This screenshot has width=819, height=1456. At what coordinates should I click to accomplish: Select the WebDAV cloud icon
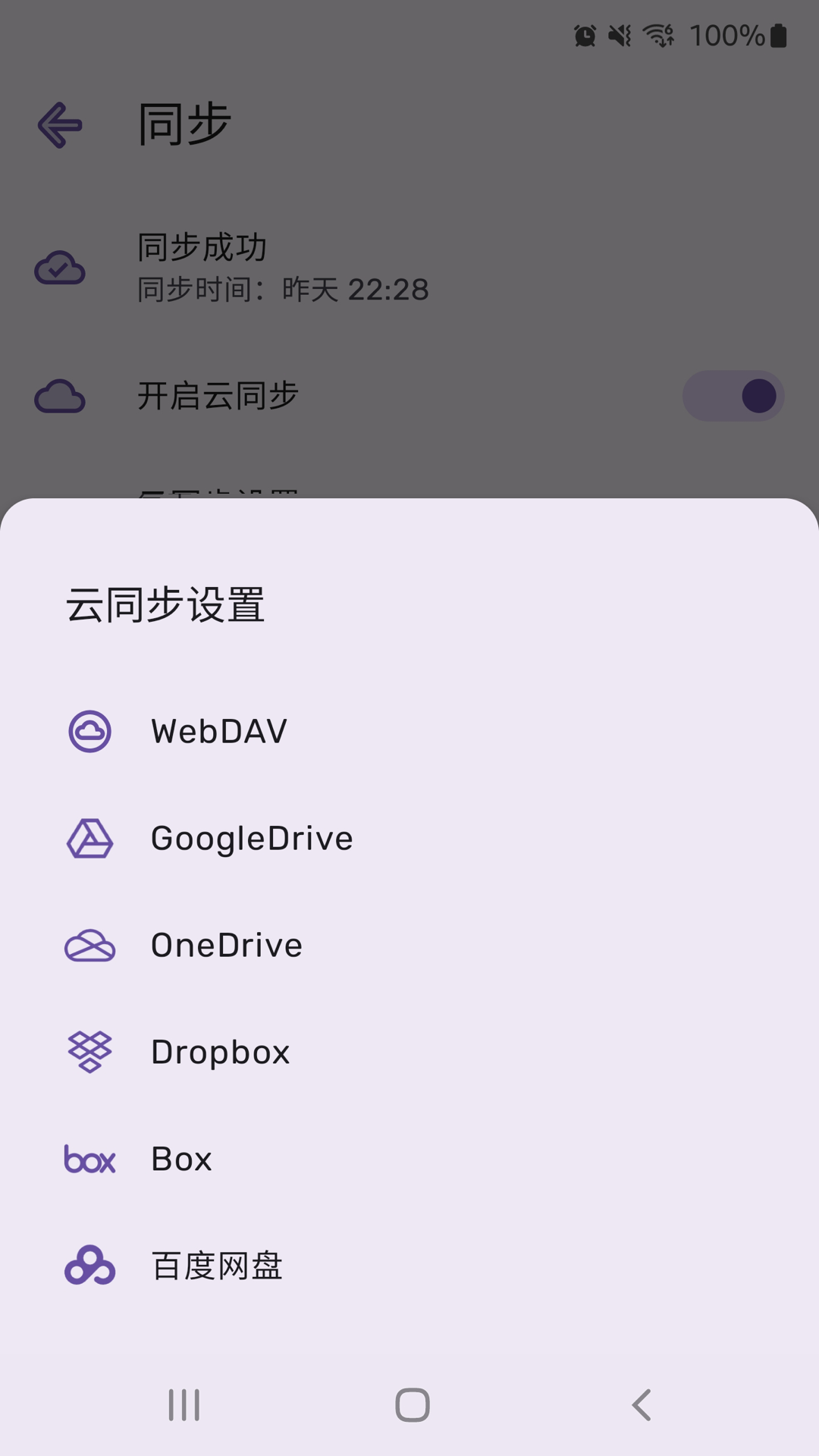89,731
